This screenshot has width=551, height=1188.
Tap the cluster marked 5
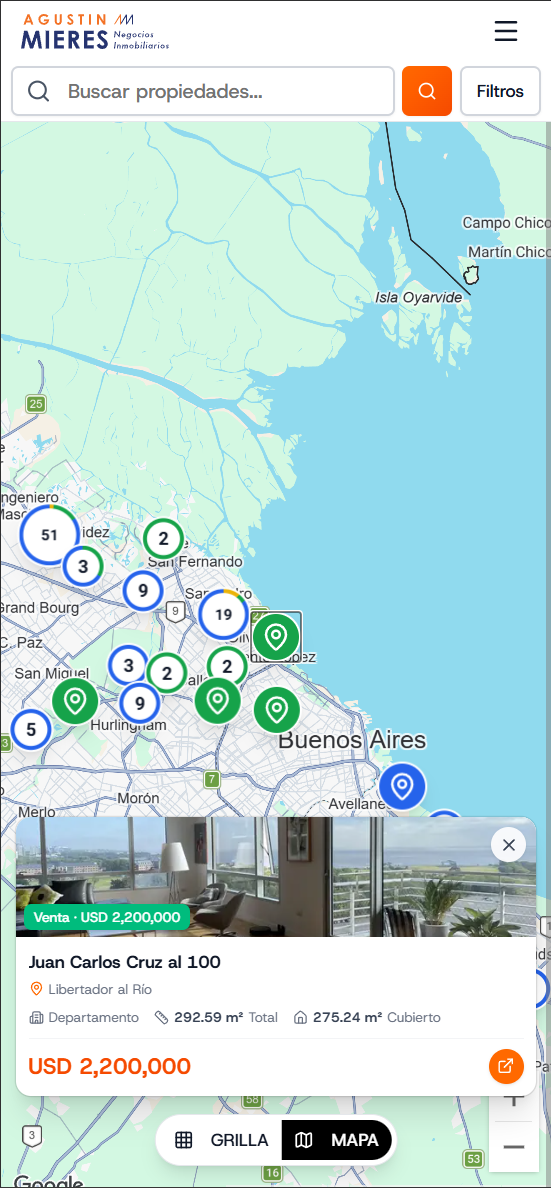coord(31,730)
